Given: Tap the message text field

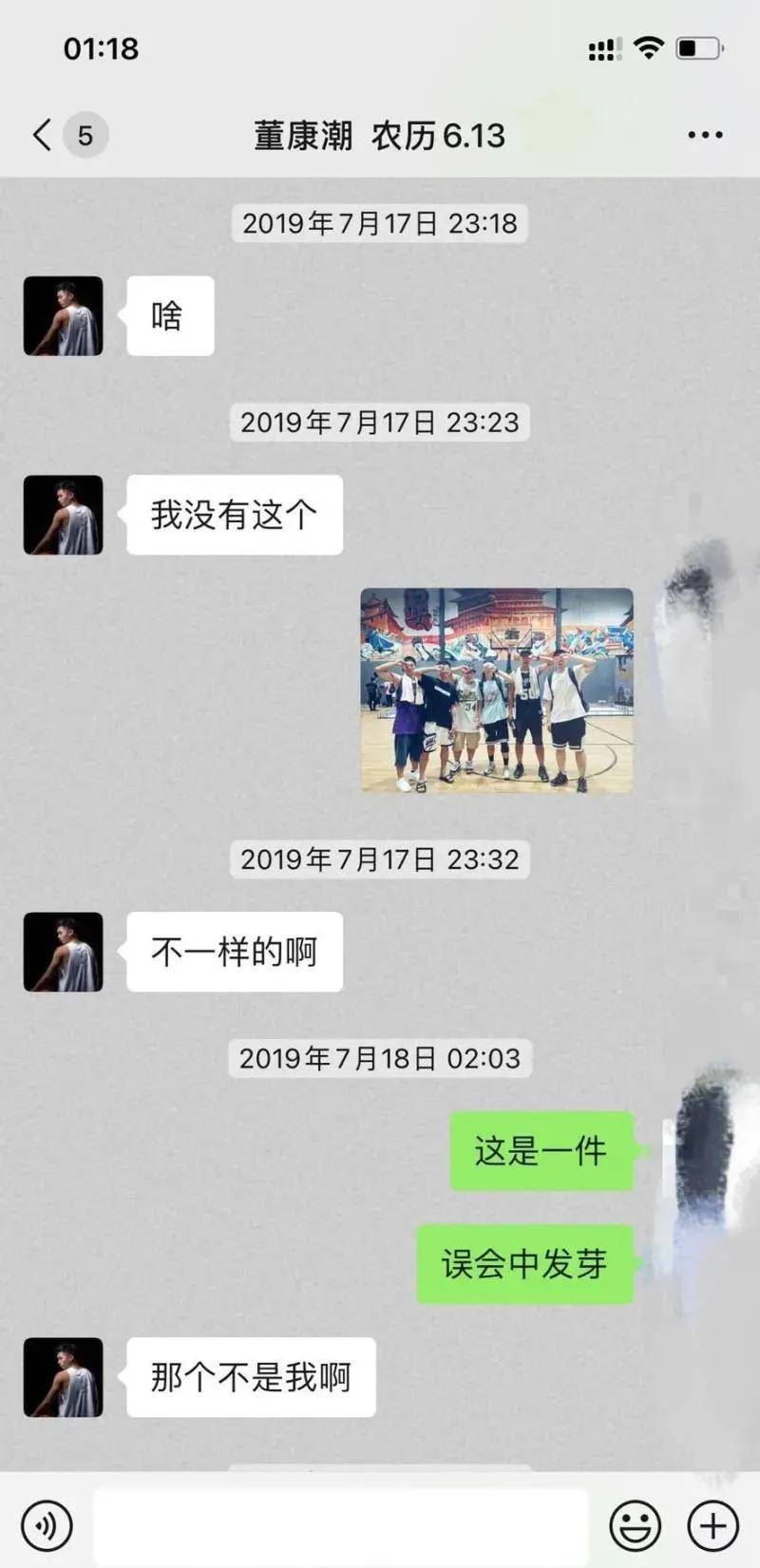Looking at the screenshot, I should tap(340, 1526).
